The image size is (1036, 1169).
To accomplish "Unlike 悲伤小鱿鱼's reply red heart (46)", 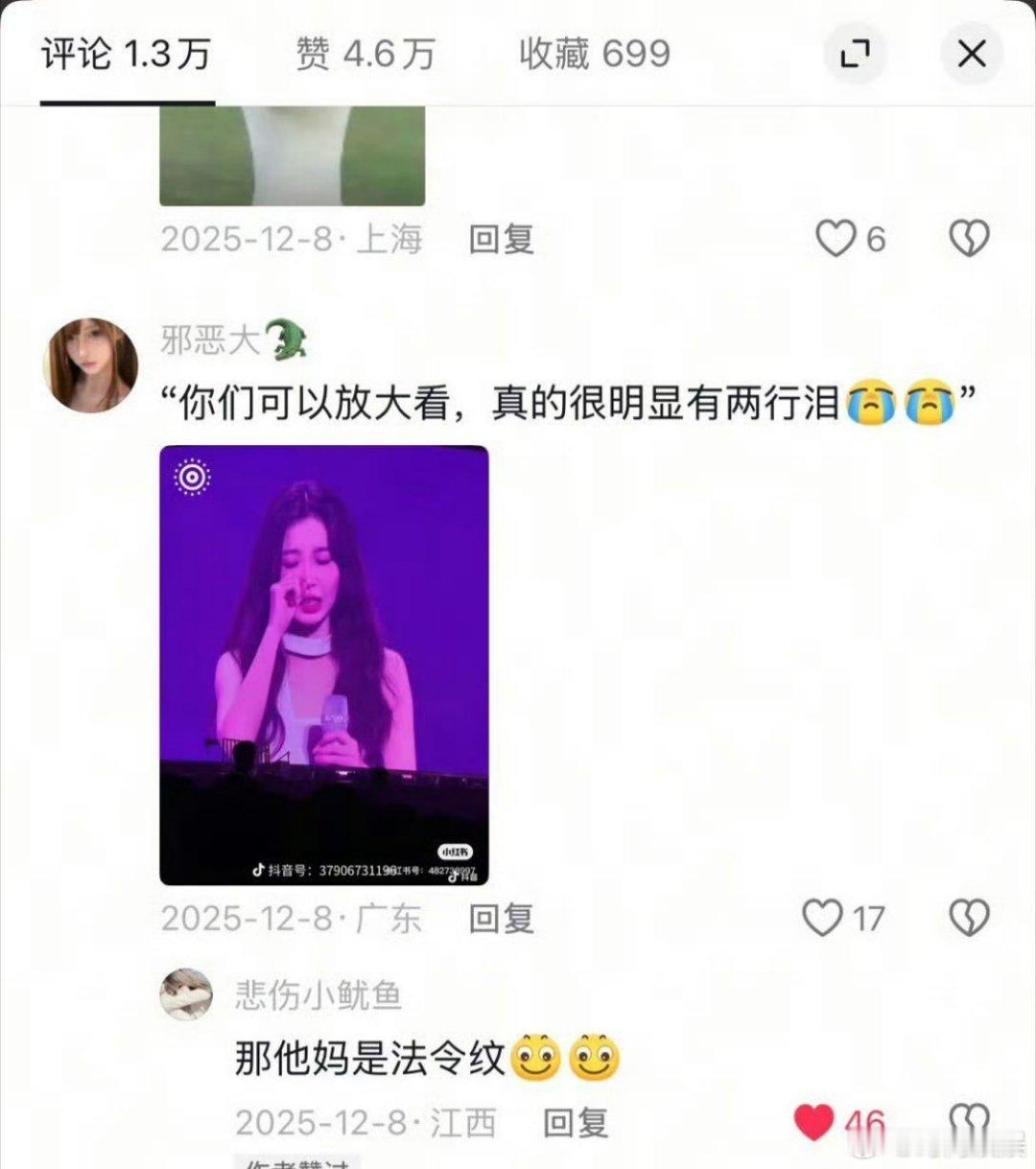I will coord(815,1119).
